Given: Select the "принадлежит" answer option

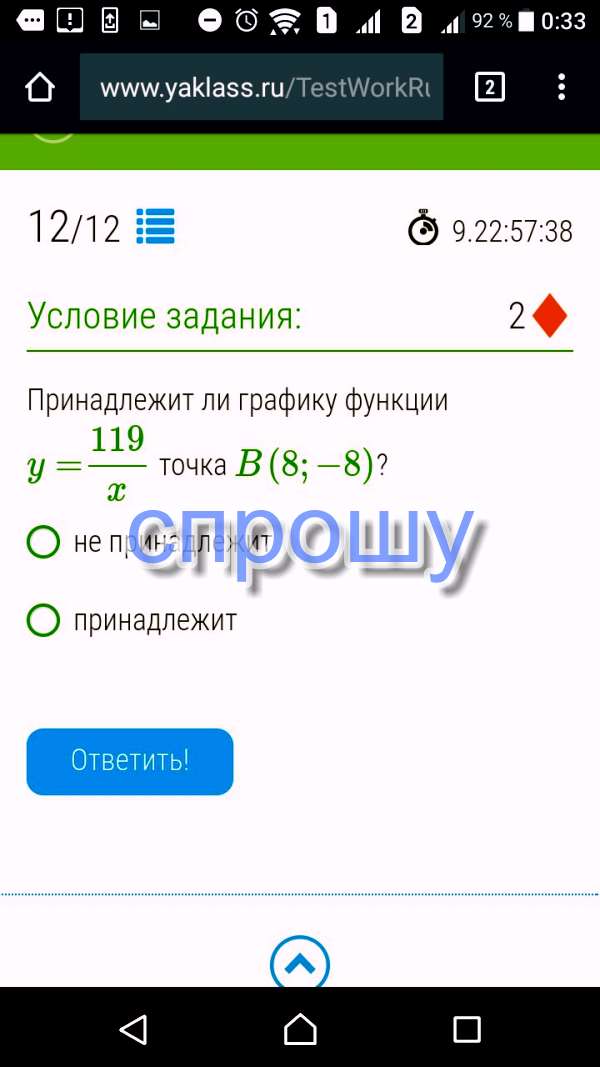Looking at the screenshot, I should 44,621.
